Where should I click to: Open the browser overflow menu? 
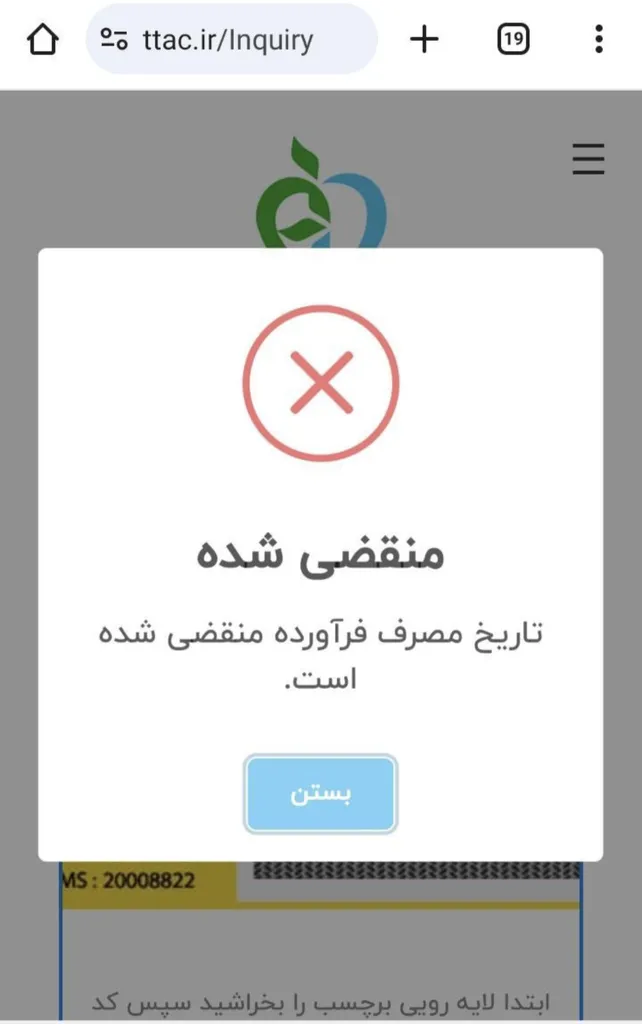pos(598,40)
